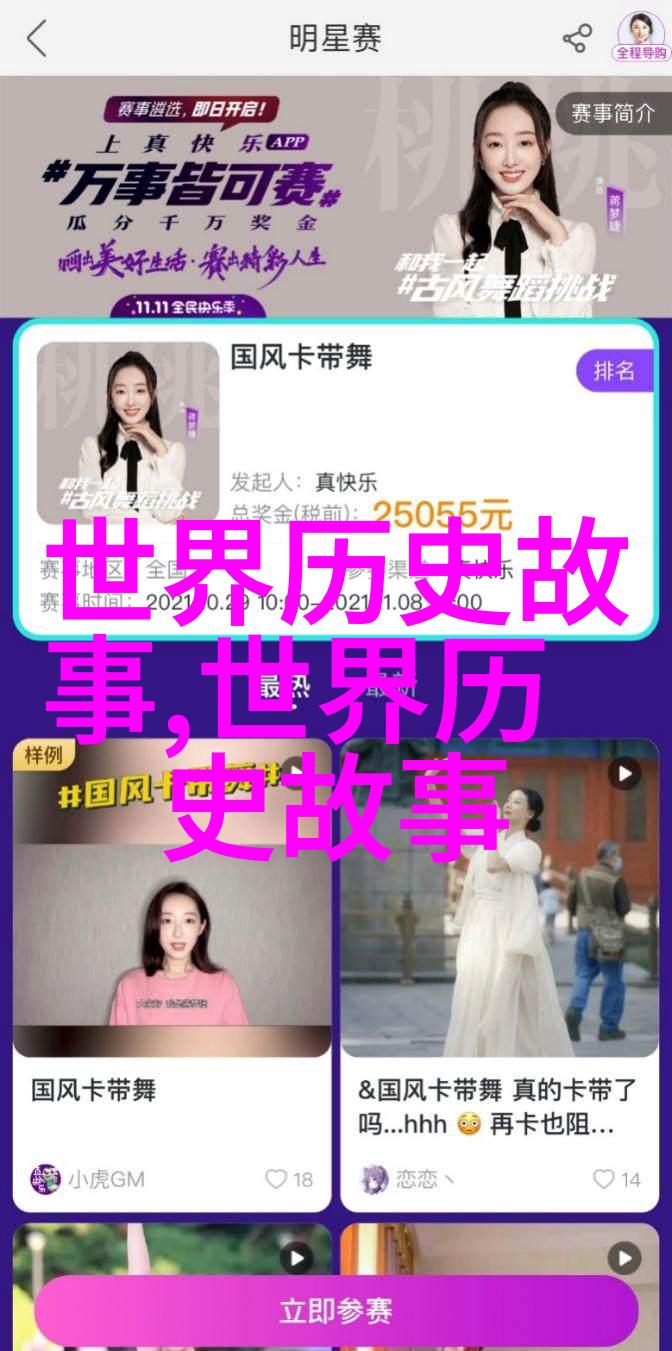The height and width of the screenshot is (1351, 672).
Task: Open the 全程导购 guide avatar
Action: pyautogui.click(x=640, y=37)
